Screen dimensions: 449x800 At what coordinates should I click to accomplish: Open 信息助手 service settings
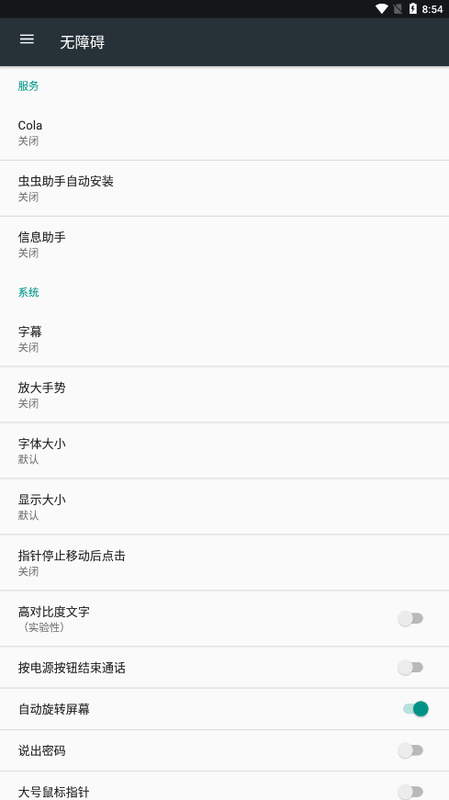pos(224,244)
